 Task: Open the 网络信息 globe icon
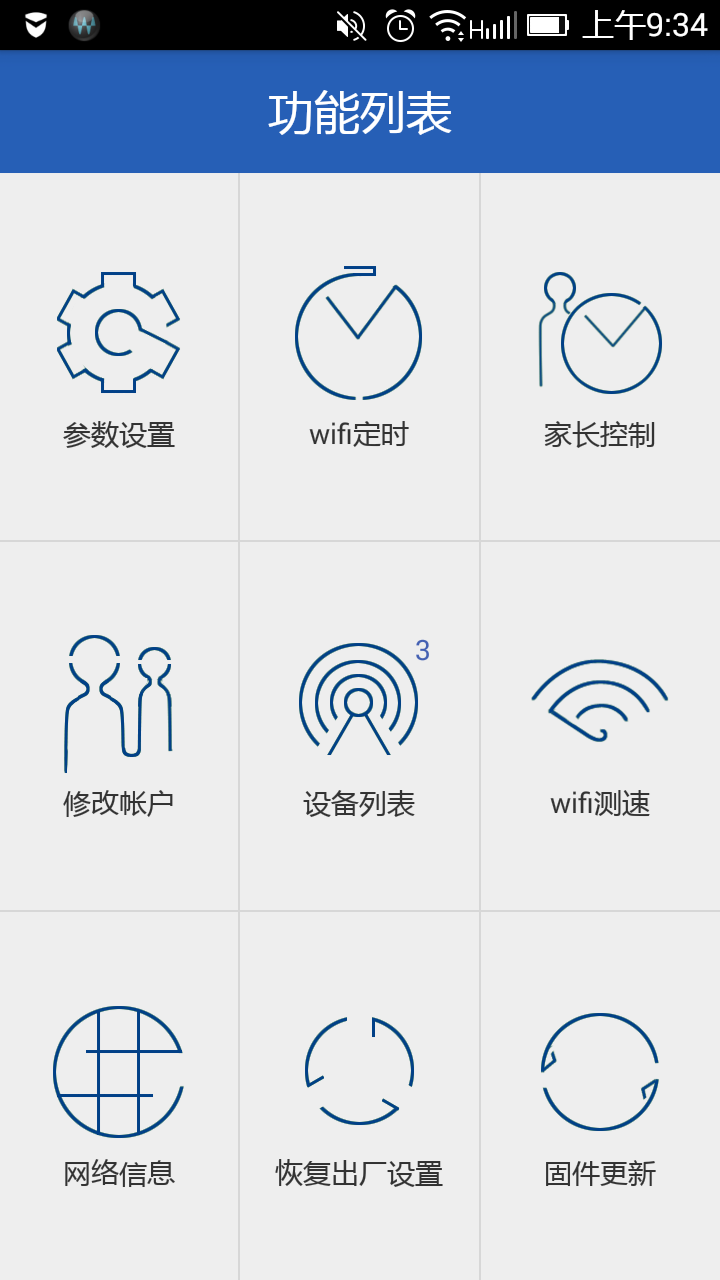[x=118, y=1070]
